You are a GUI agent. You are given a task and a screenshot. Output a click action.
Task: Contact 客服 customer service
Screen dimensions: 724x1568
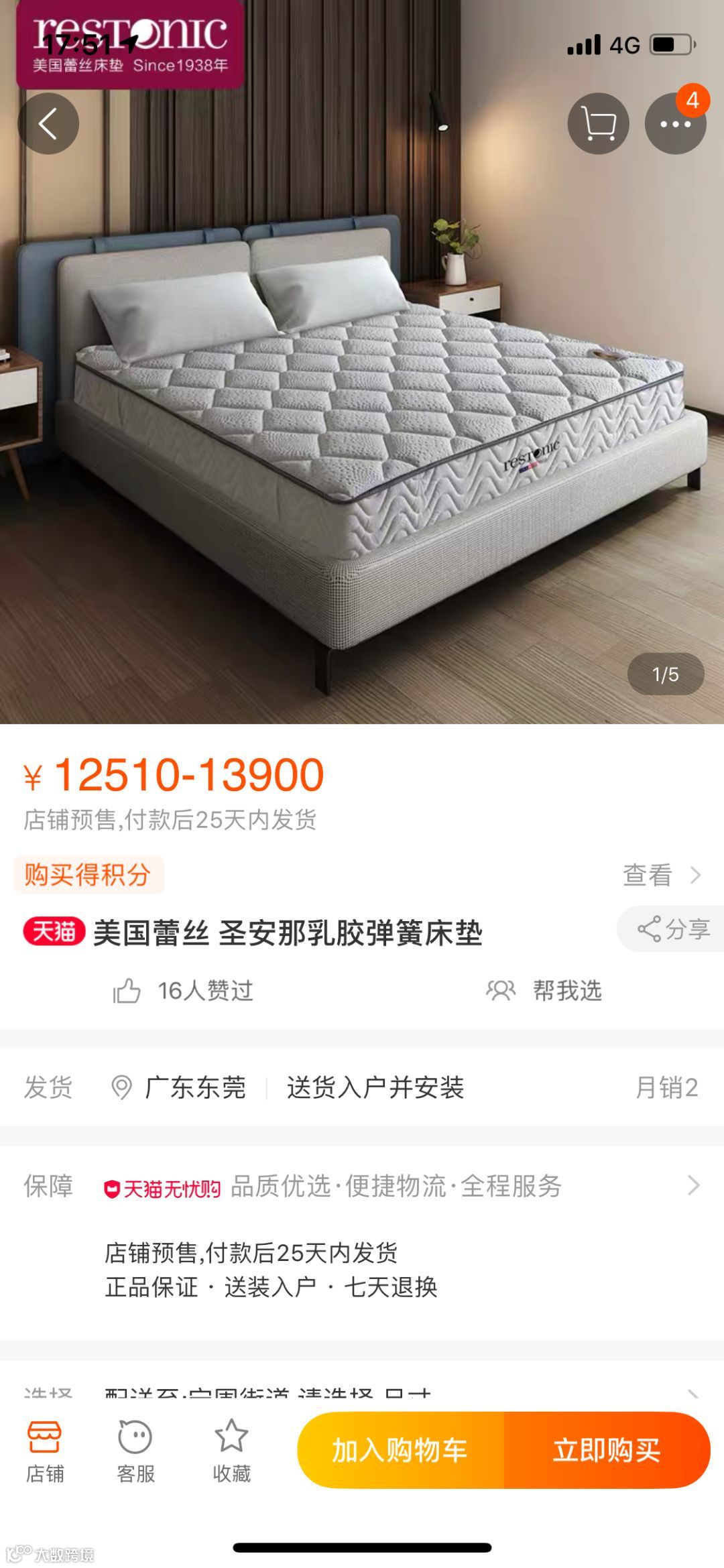tap(135, 1451)
